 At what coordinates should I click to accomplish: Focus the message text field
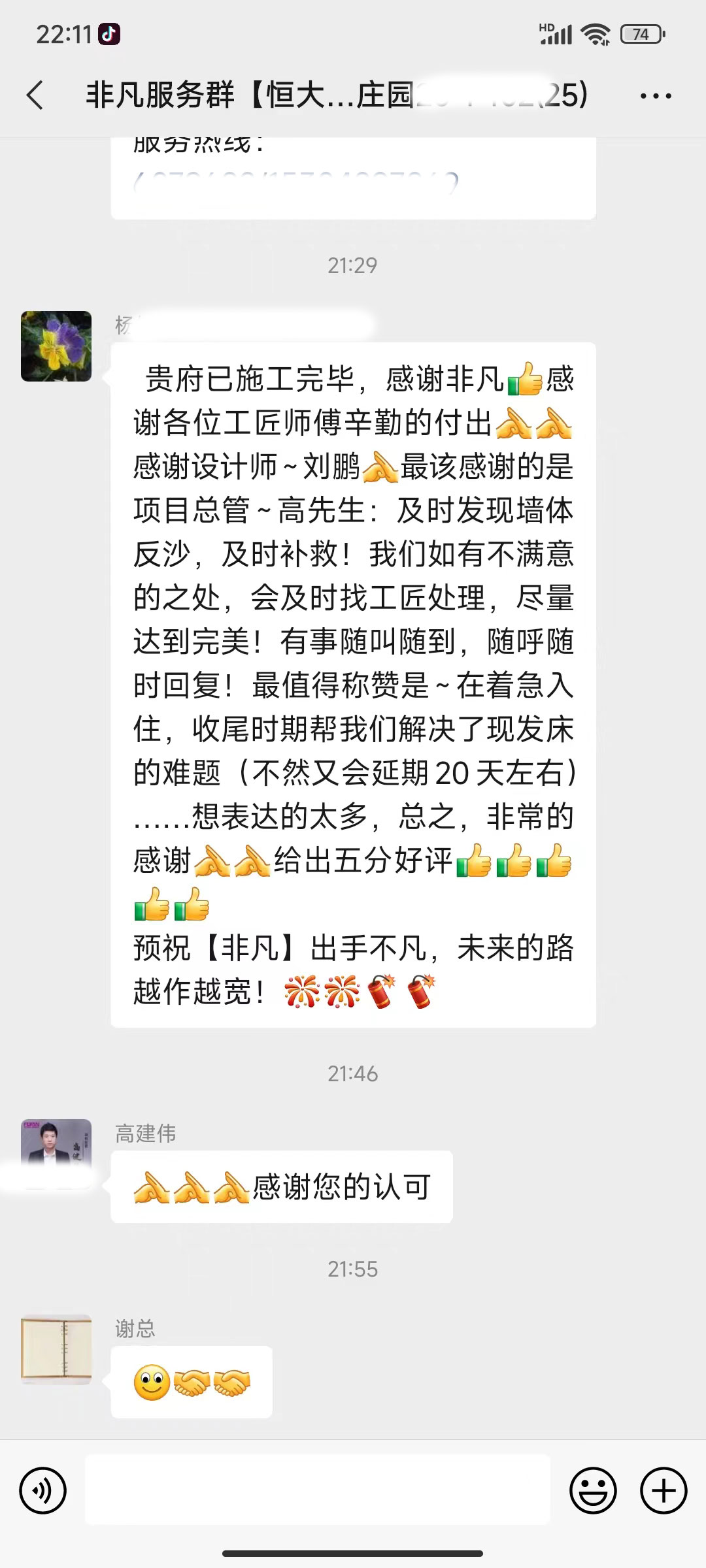pos(318,1491)
